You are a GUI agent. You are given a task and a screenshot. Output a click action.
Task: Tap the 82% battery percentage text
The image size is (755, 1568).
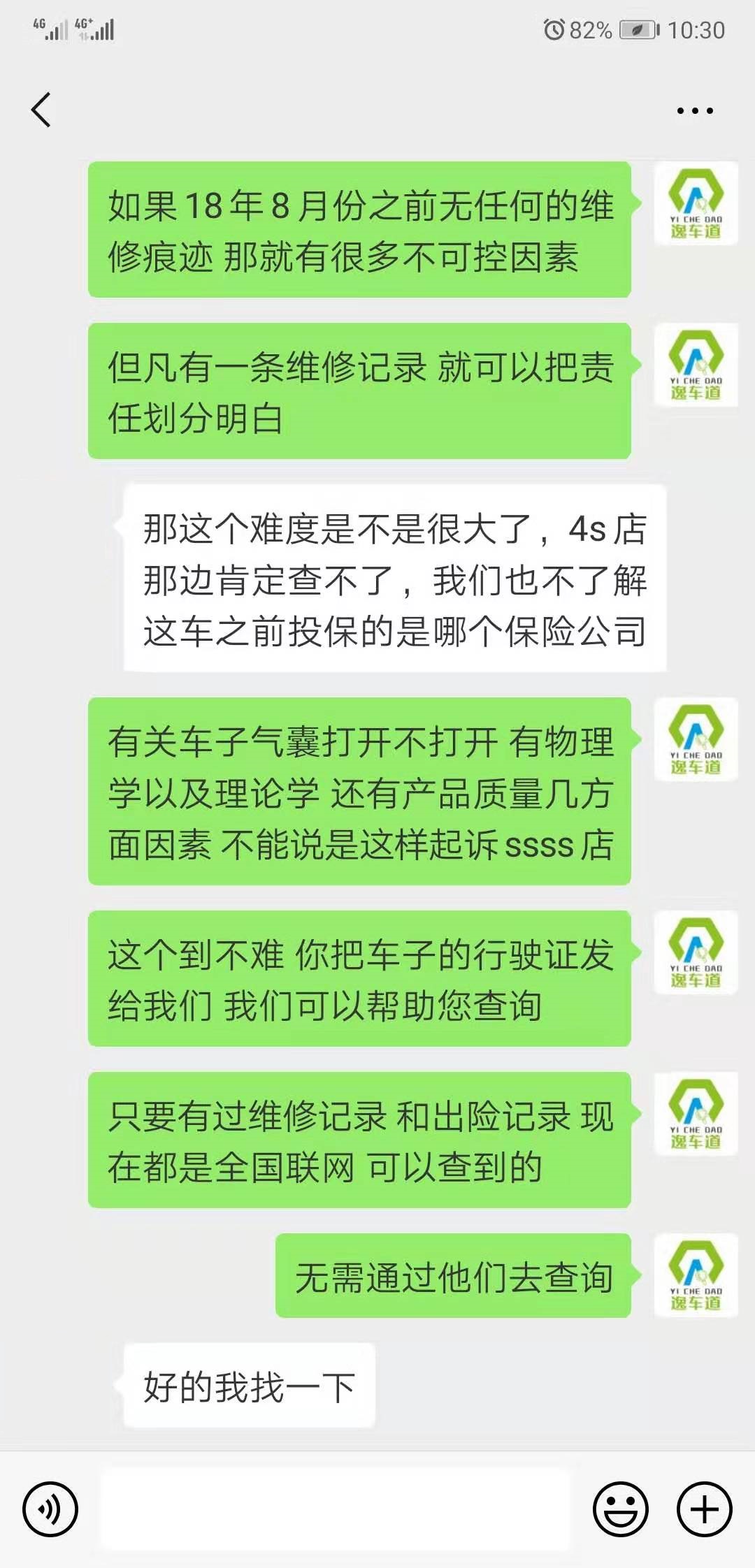pos(589,29)
